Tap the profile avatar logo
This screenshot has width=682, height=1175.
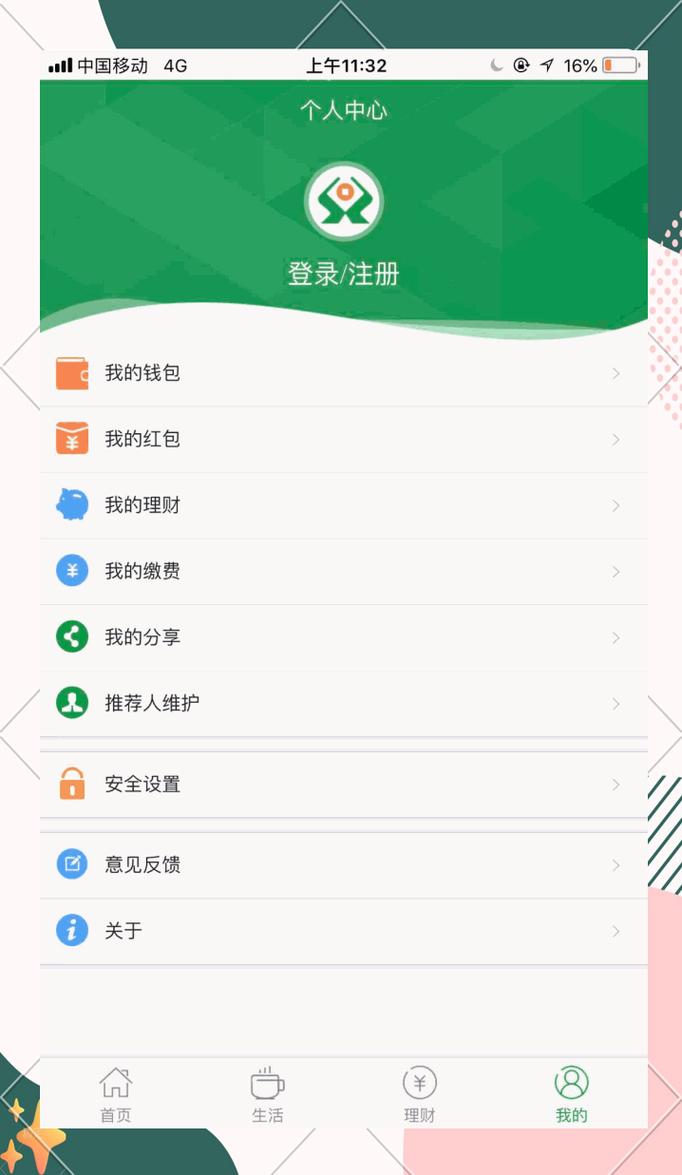tap(344, 201)
